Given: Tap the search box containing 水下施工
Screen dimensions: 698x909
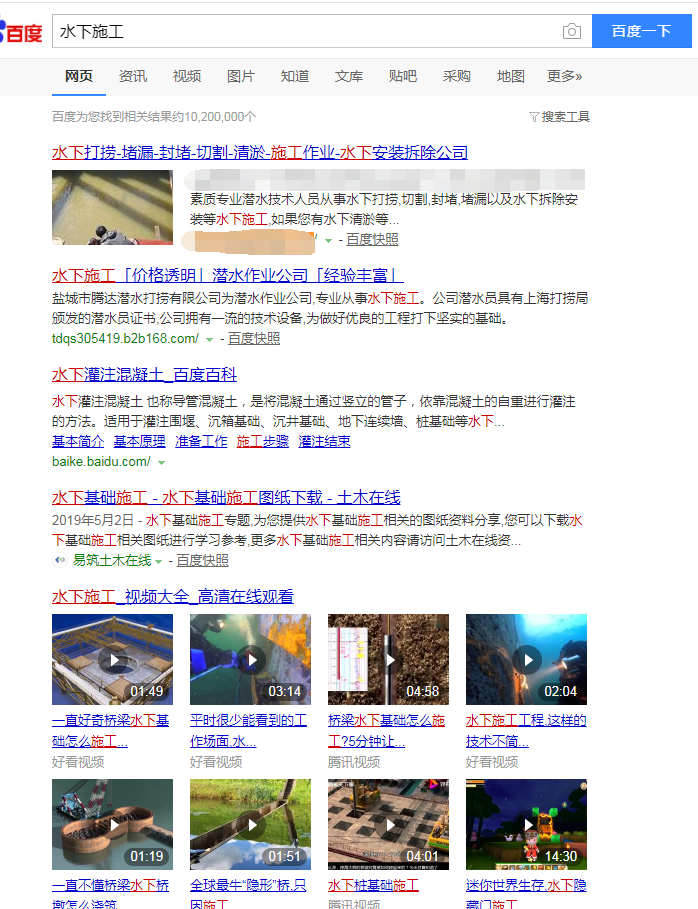Looking at the screenshot, I should [x=300, y=31].
